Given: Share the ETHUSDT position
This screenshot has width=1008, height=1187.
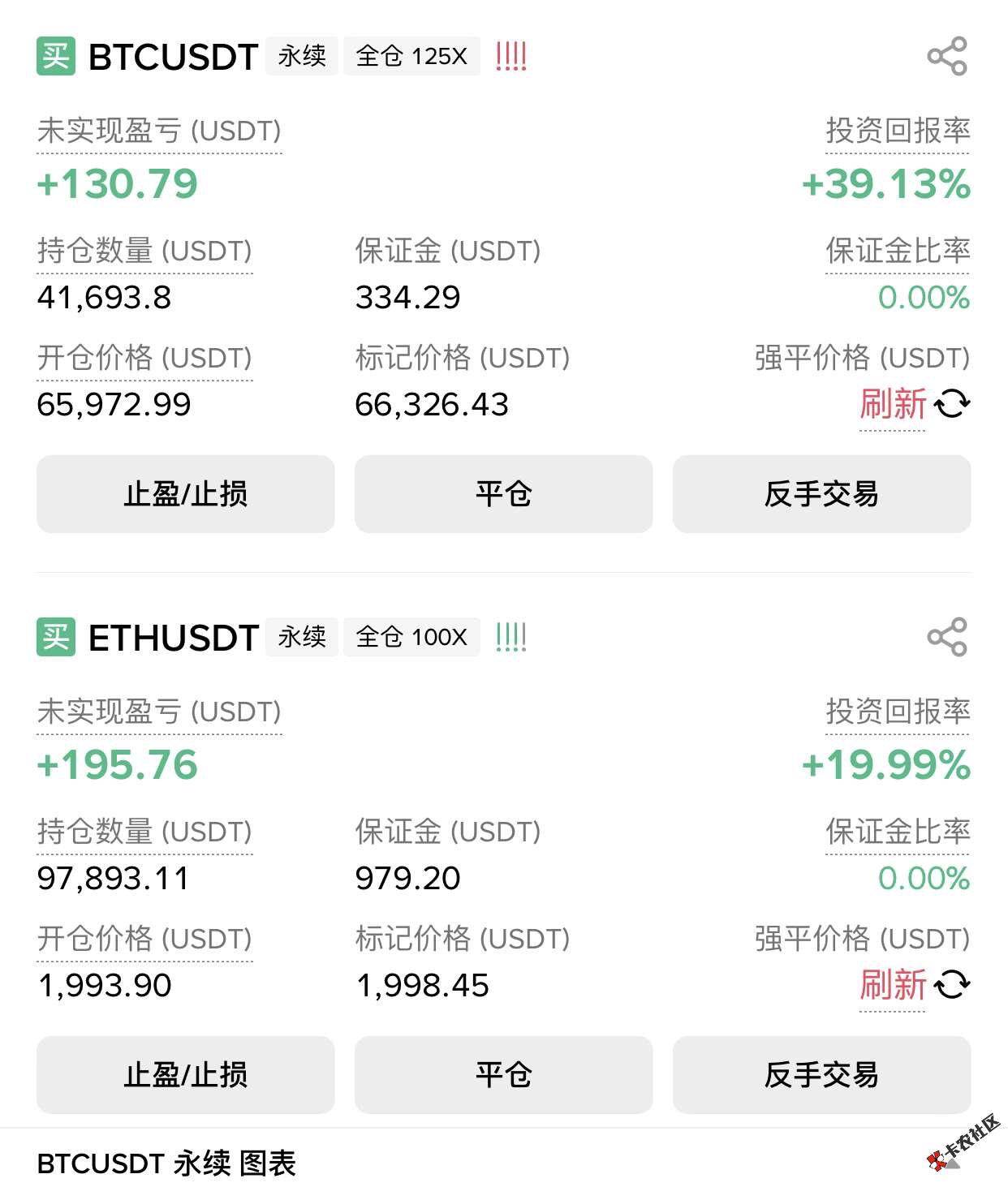Looking at the screenshot, I should pos(946,637).
